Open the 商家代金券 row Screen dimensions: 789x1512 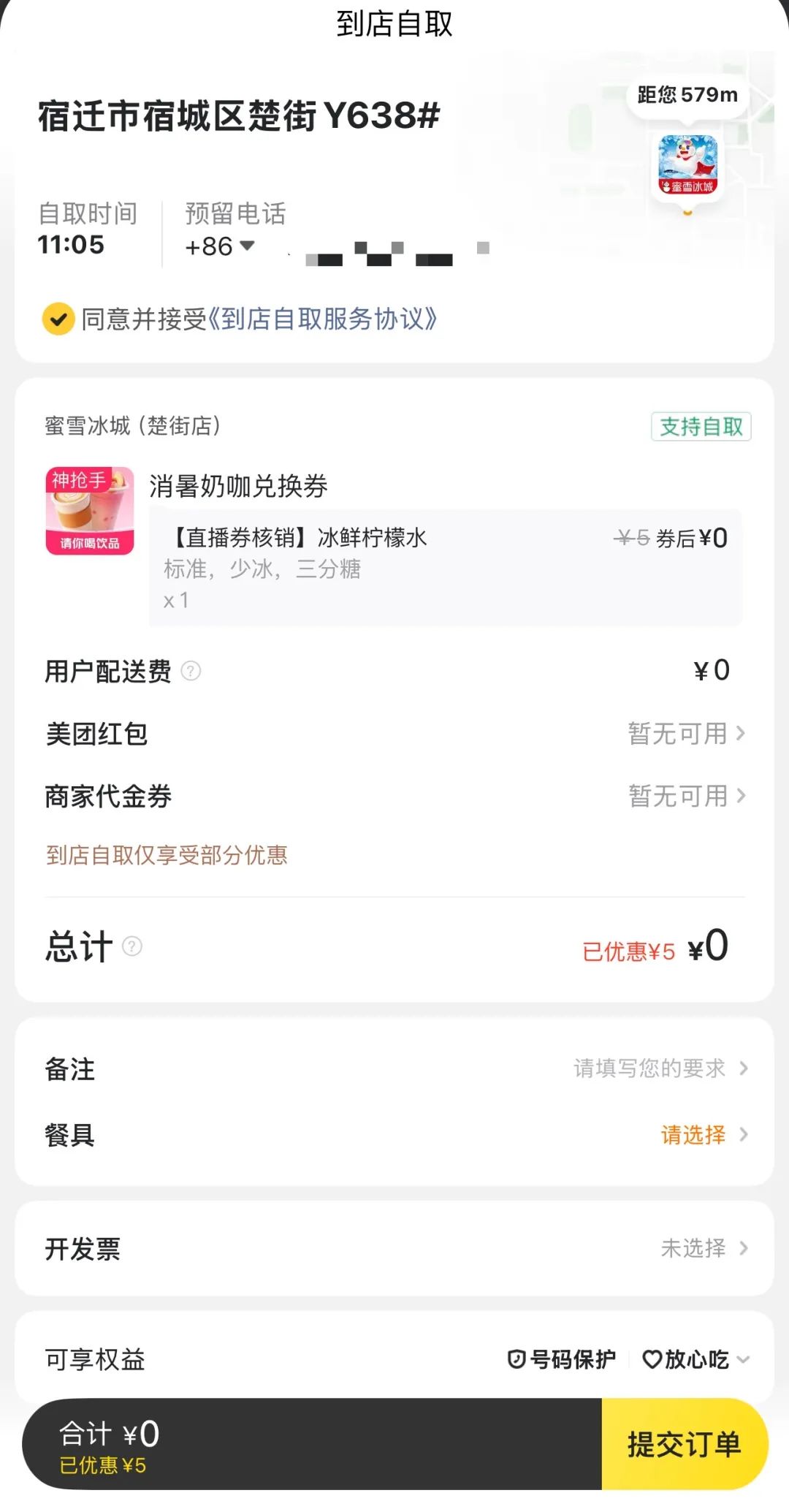pos(394,796)
